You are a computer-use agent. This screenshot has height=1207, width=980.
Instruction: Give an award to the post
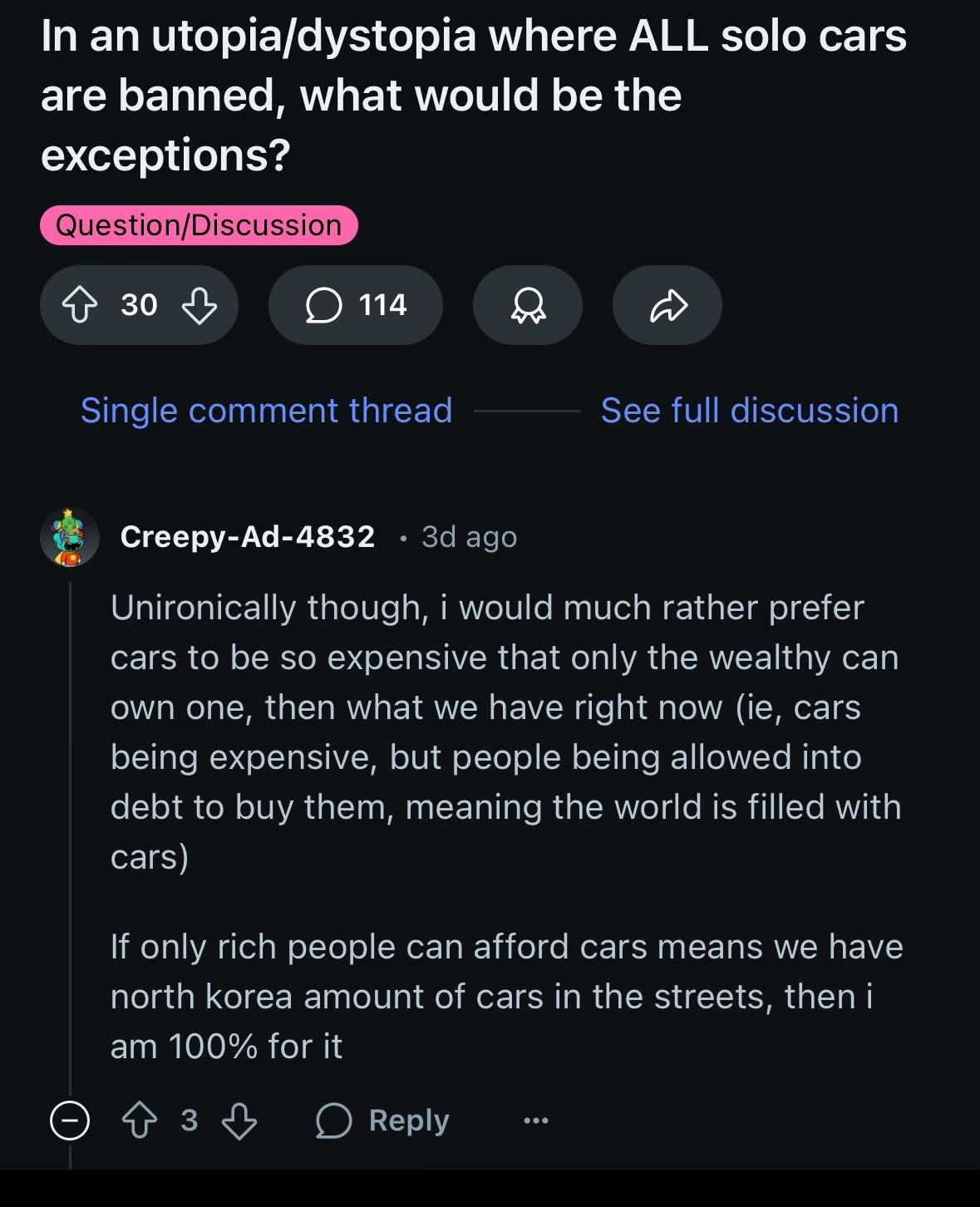click(528, 305)
